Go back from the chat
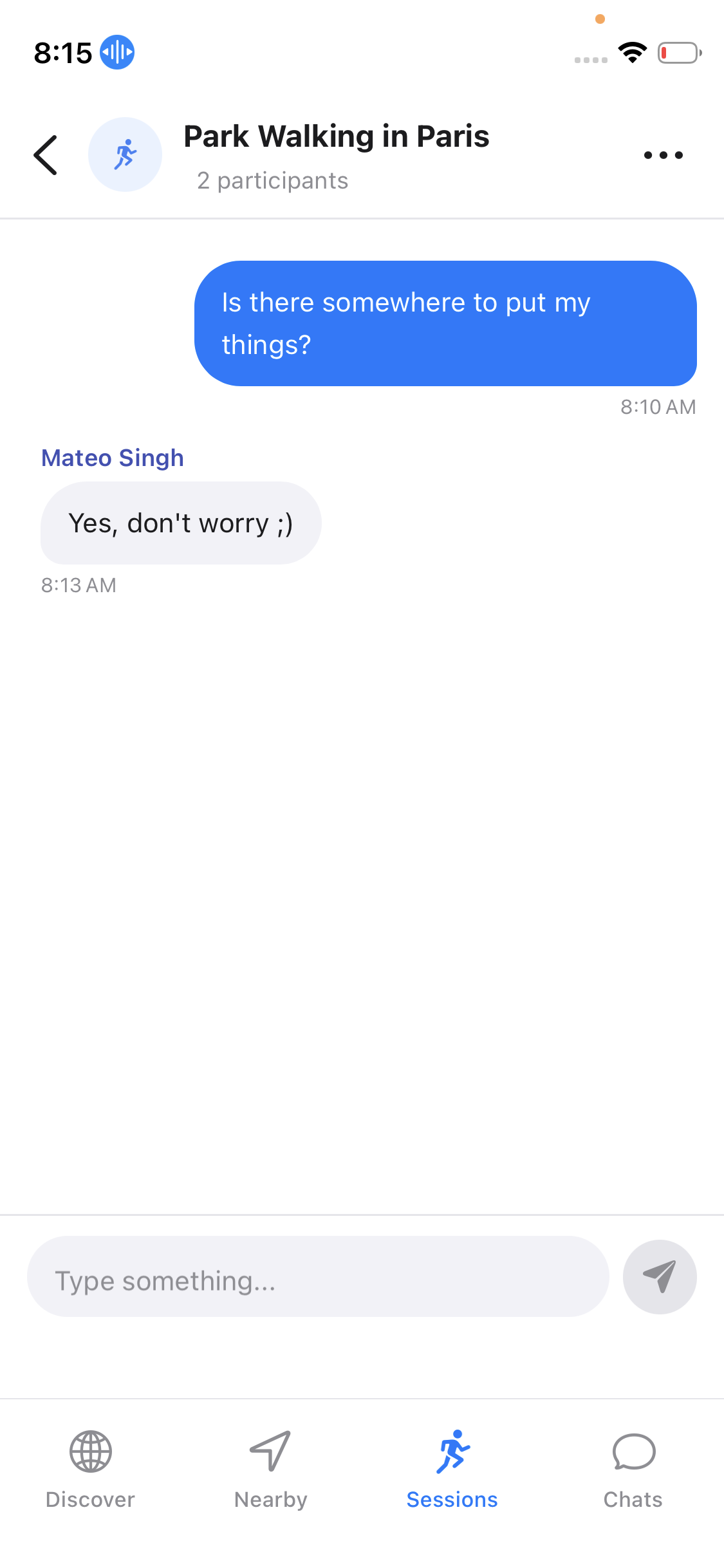This screenshot has width=724, height=1568. tap(46, 155)
